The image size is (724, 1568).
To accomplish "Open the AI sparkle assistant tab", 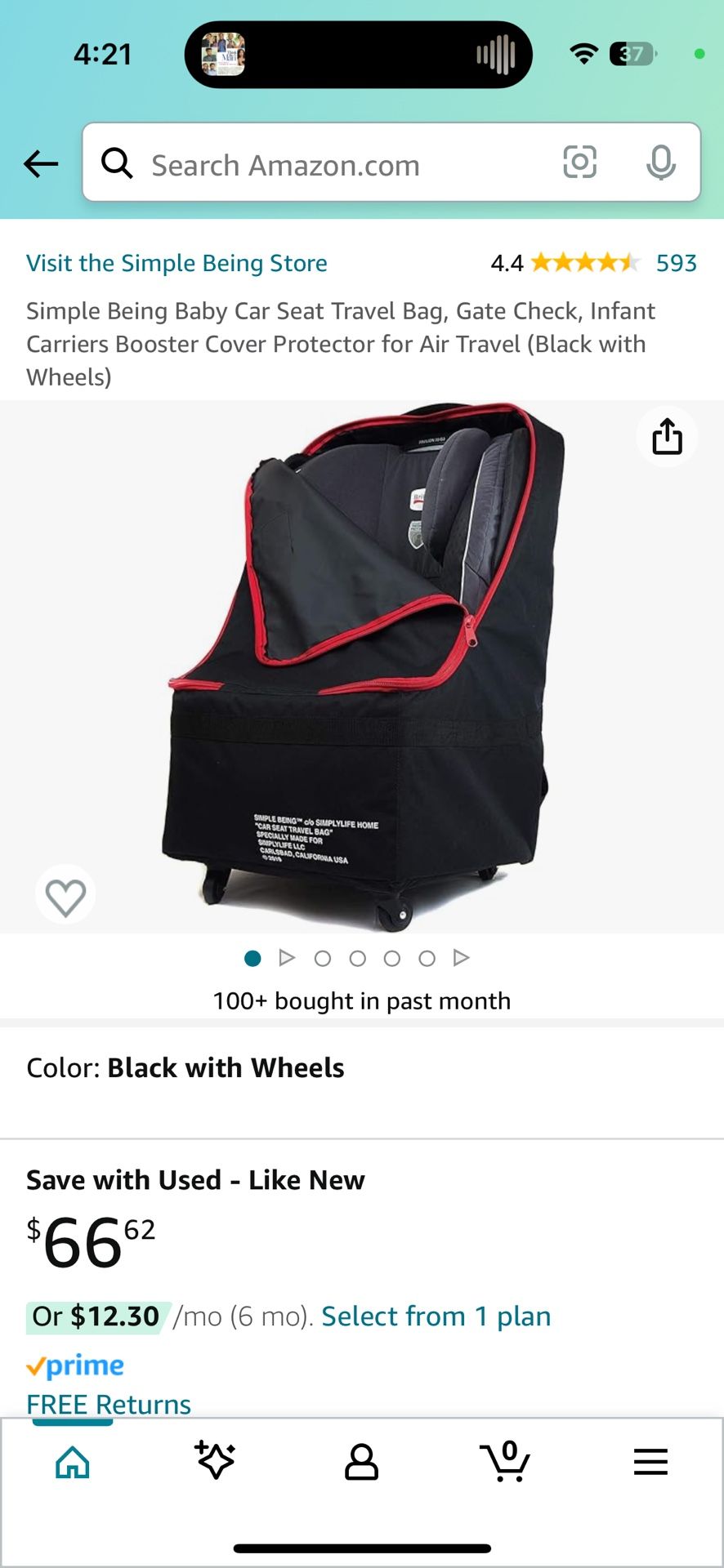I will coord(216,1460).
